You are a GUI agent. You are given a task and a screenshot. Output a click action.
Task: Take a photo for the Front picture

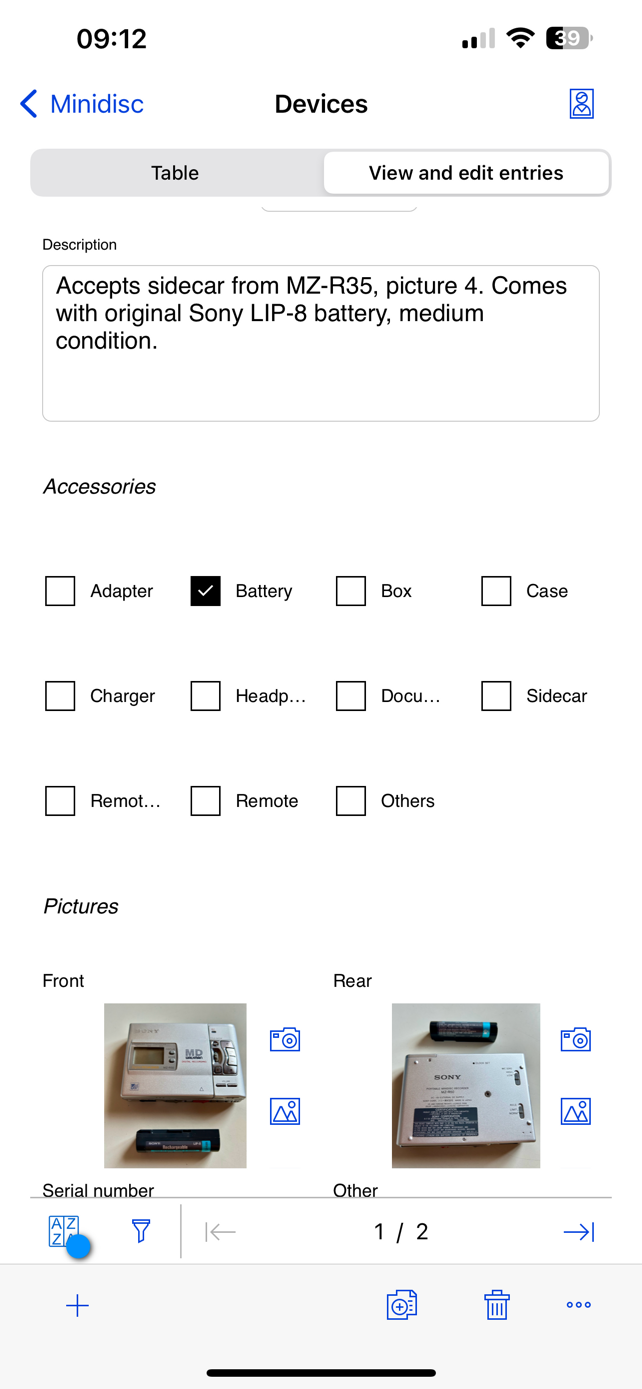(285, 1039)
